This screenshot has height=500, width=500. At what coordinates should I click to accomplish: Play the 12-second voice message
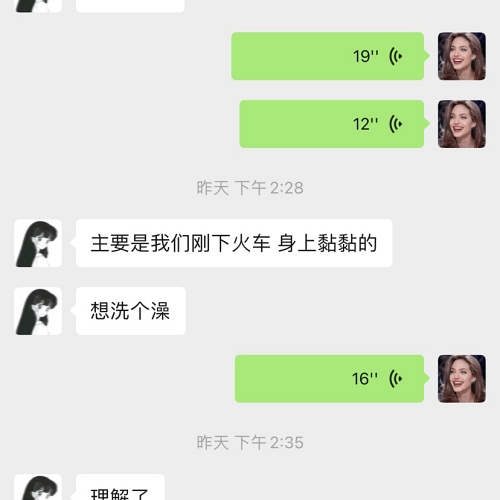[x=332, y=124]
